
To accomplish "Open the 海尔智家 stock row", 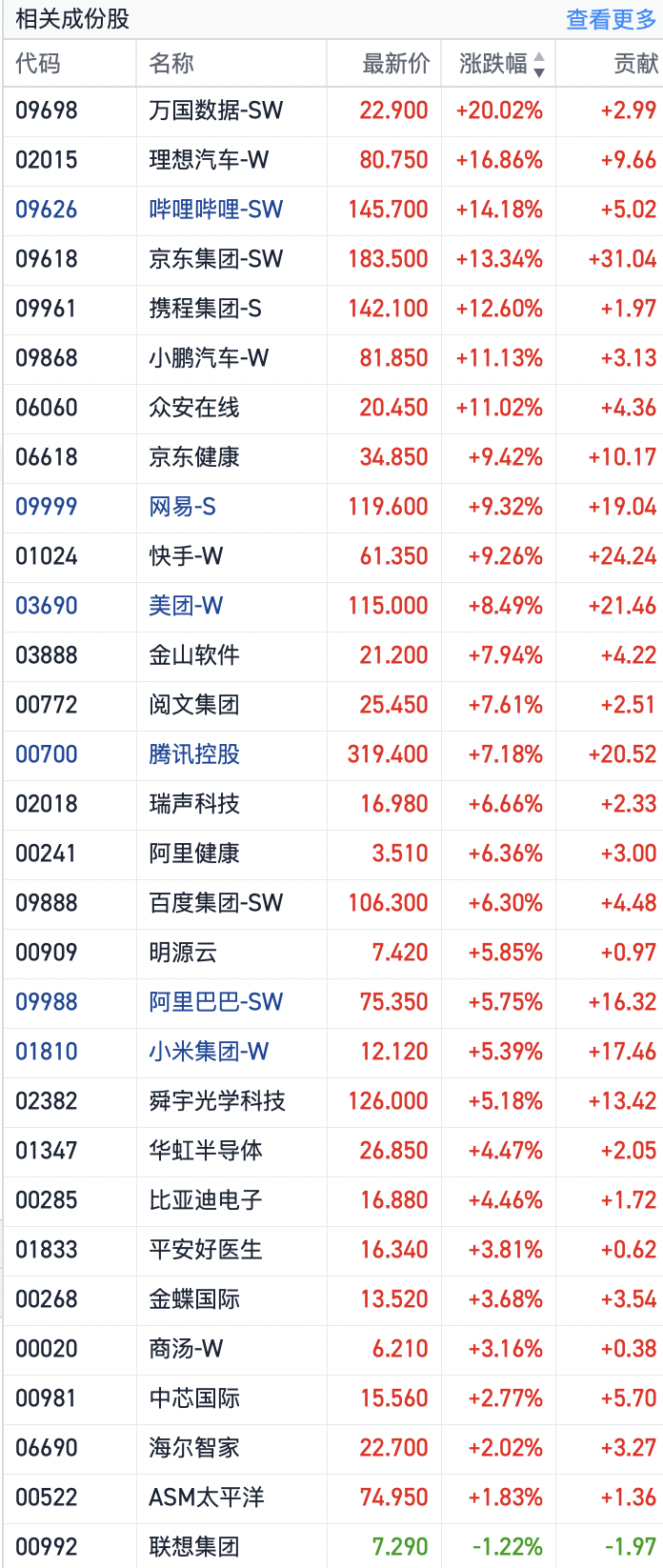I will (194, 1448).
